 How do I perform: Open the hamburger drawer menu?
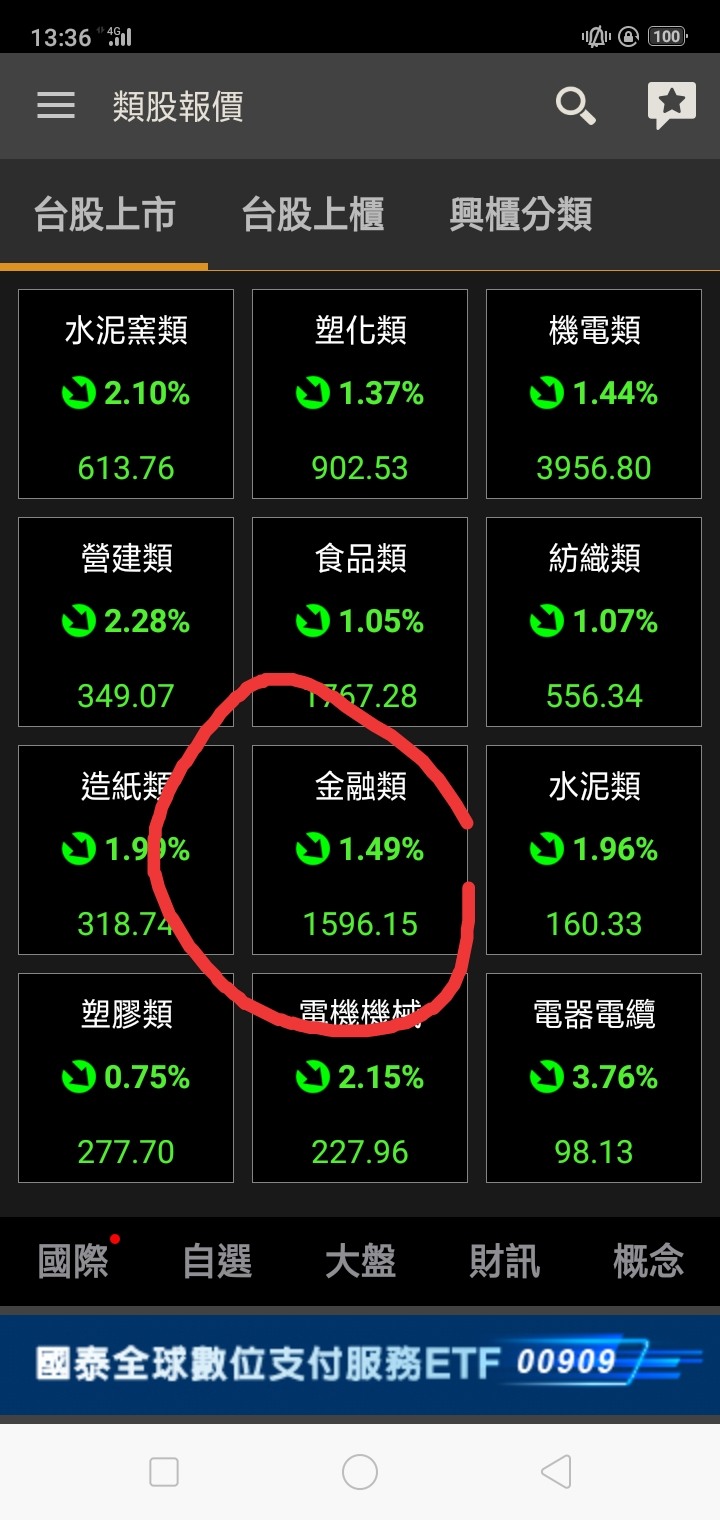pos(56,106)
